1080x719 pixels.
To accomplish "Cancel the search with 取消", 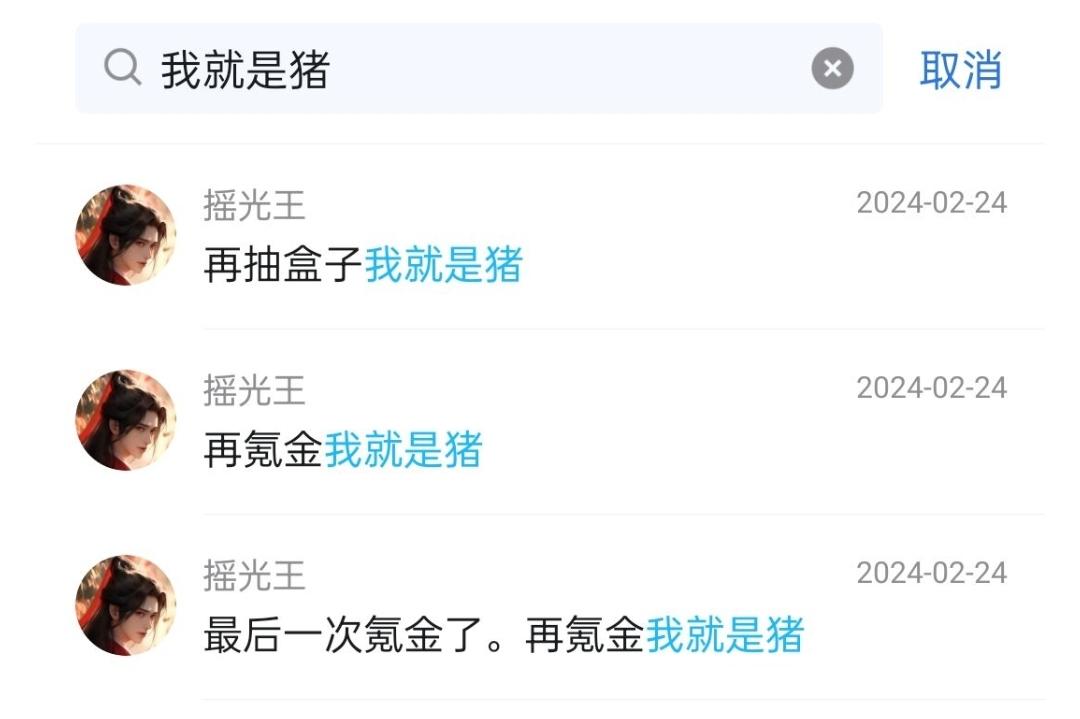I will coord(960,70).
